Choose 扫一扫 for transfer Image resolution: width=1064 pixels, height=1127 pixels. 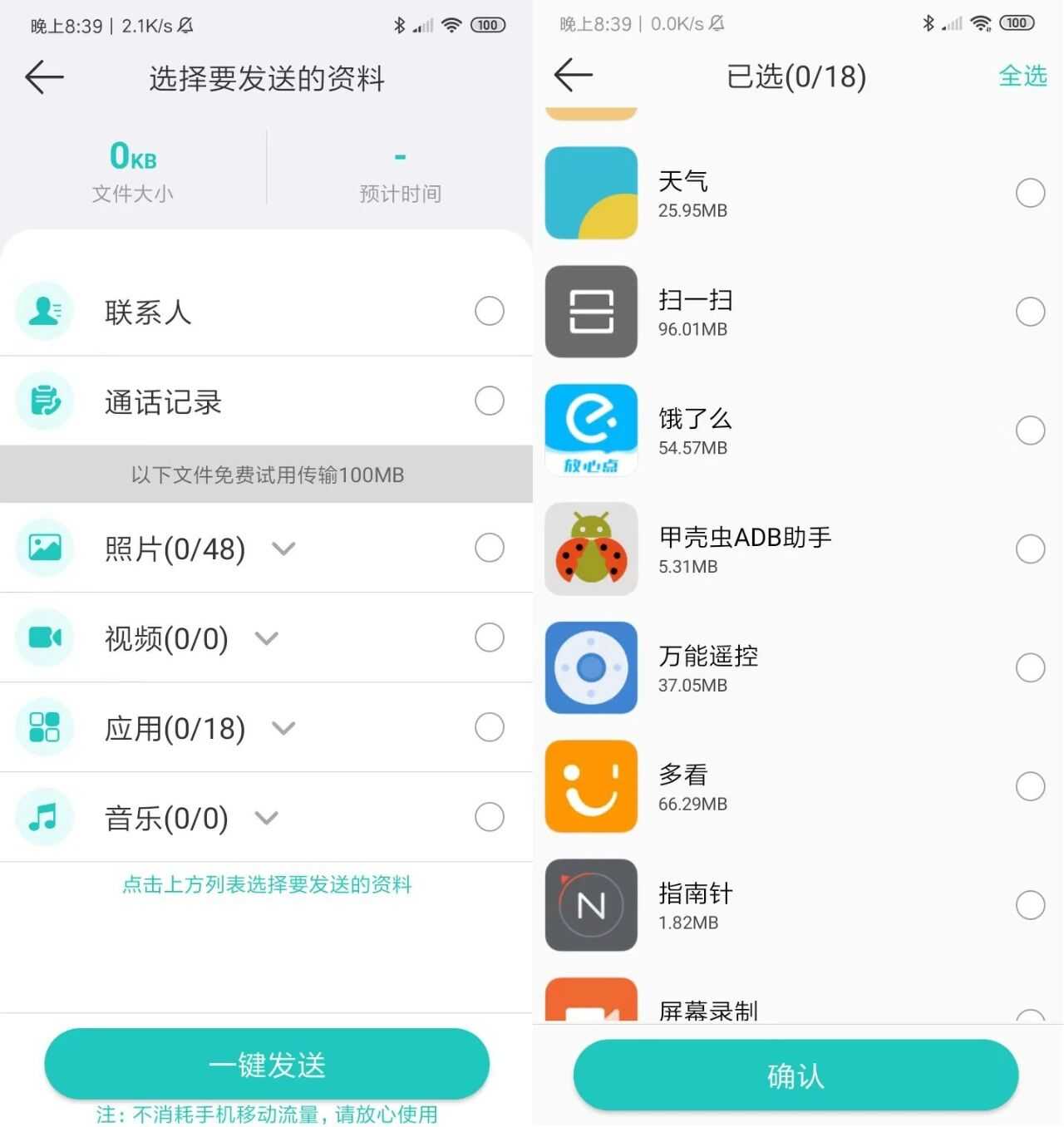point(1030,312)
